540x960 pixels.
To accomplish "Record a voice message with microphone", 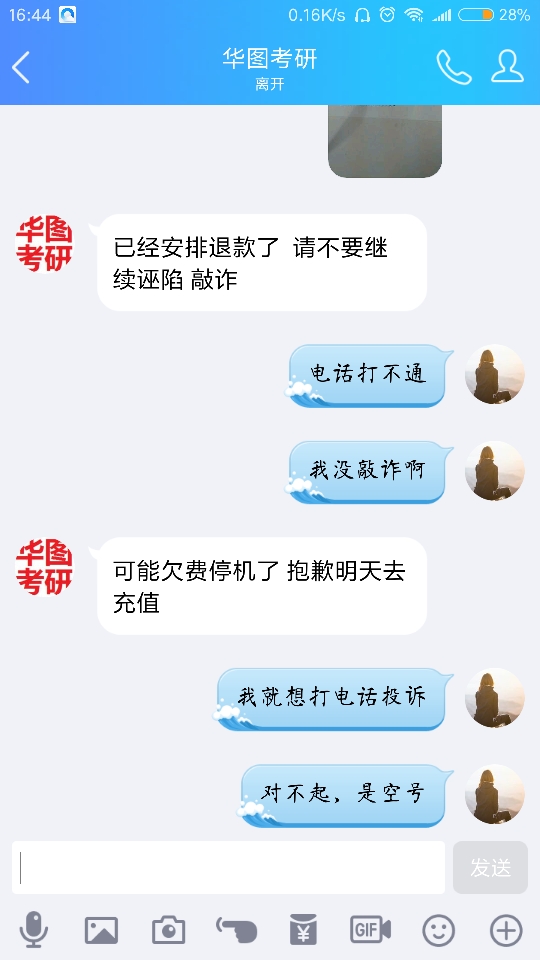I will pyautogui.click(x=34, y=930).
